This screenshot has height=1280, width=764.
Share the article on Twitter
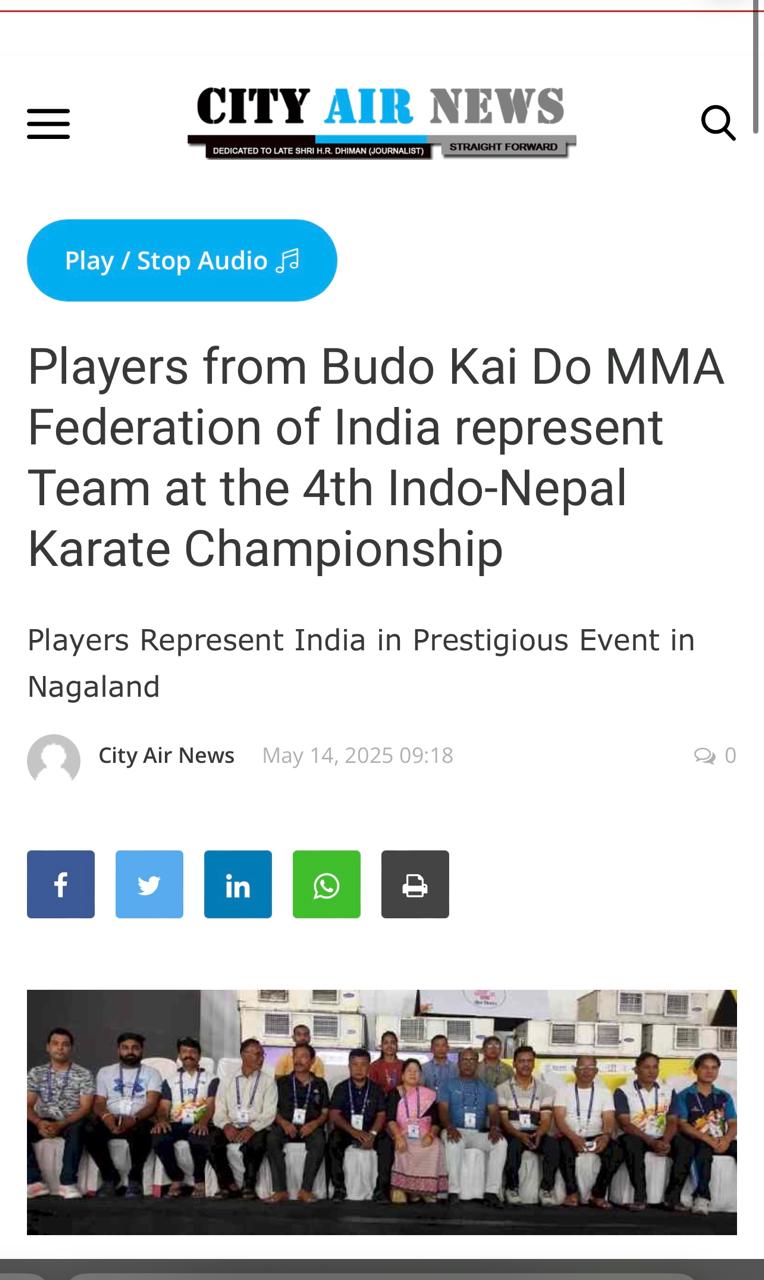pos(149,884)
